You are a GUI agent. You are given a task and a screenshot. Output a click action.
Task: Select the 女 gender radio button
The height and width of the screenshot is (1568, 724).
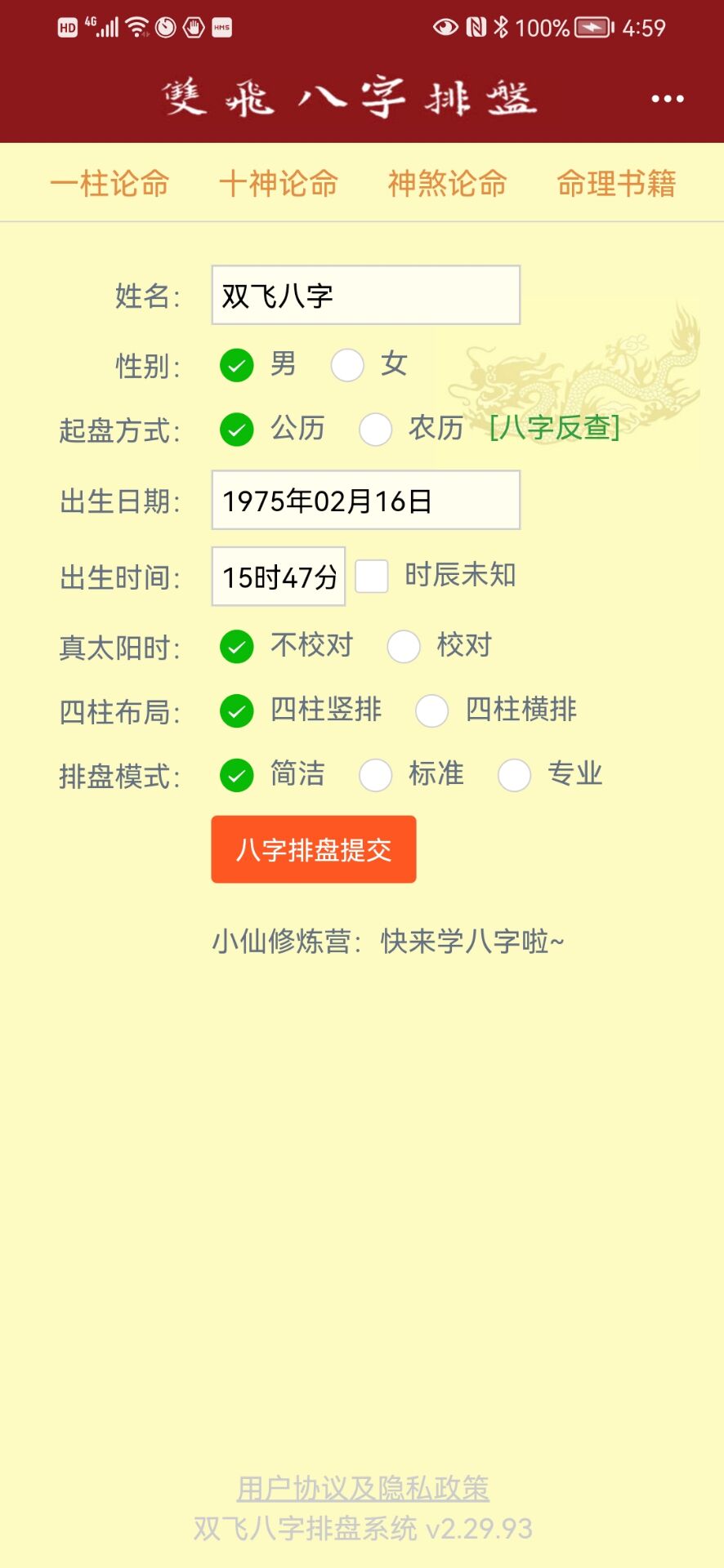(346, 367)
